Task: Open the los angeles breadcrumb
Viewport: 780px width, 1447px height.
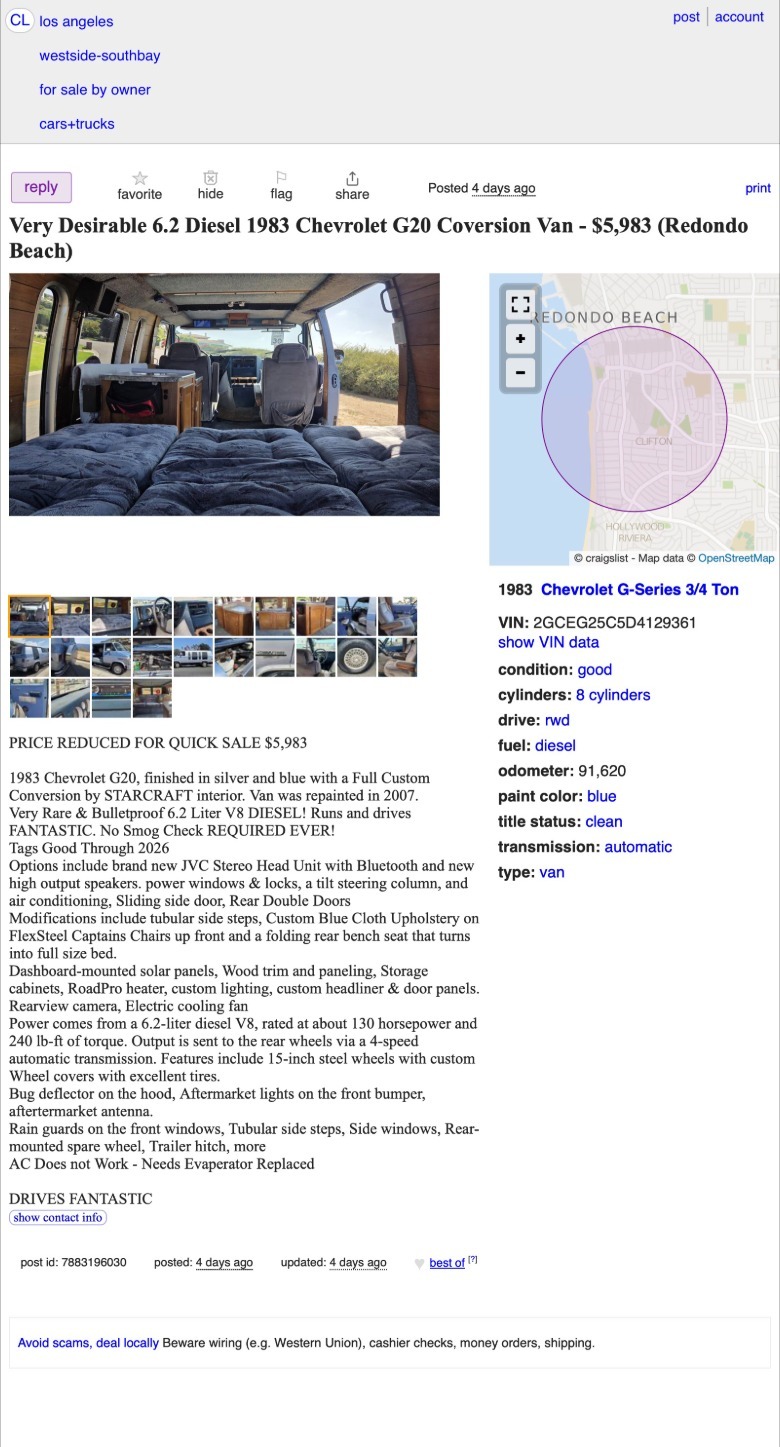Action: pyautogui.click(x=76, y=21)
